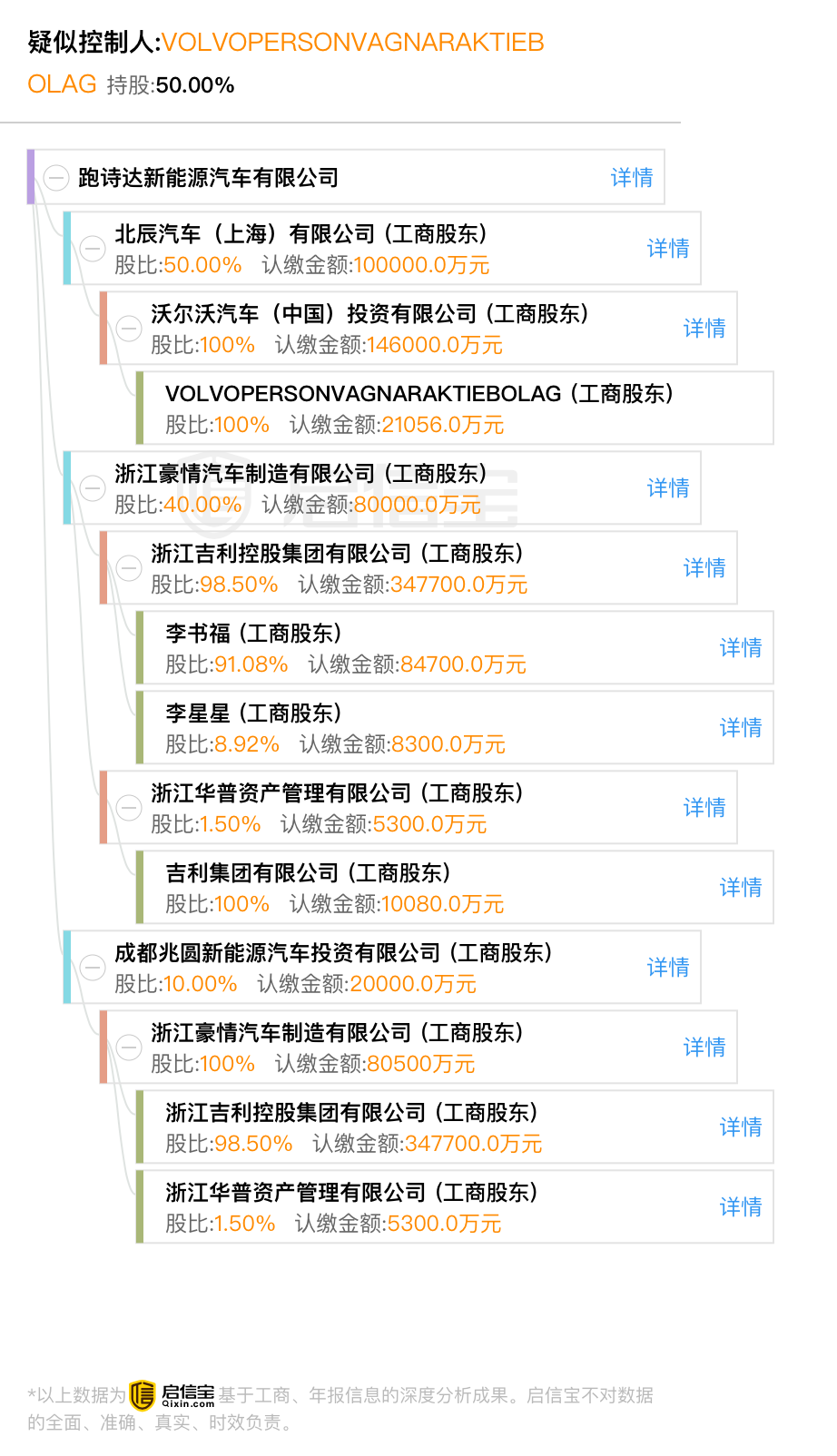Collapse 浙江豪情汽车制造 node with 80500万元

129,1048
